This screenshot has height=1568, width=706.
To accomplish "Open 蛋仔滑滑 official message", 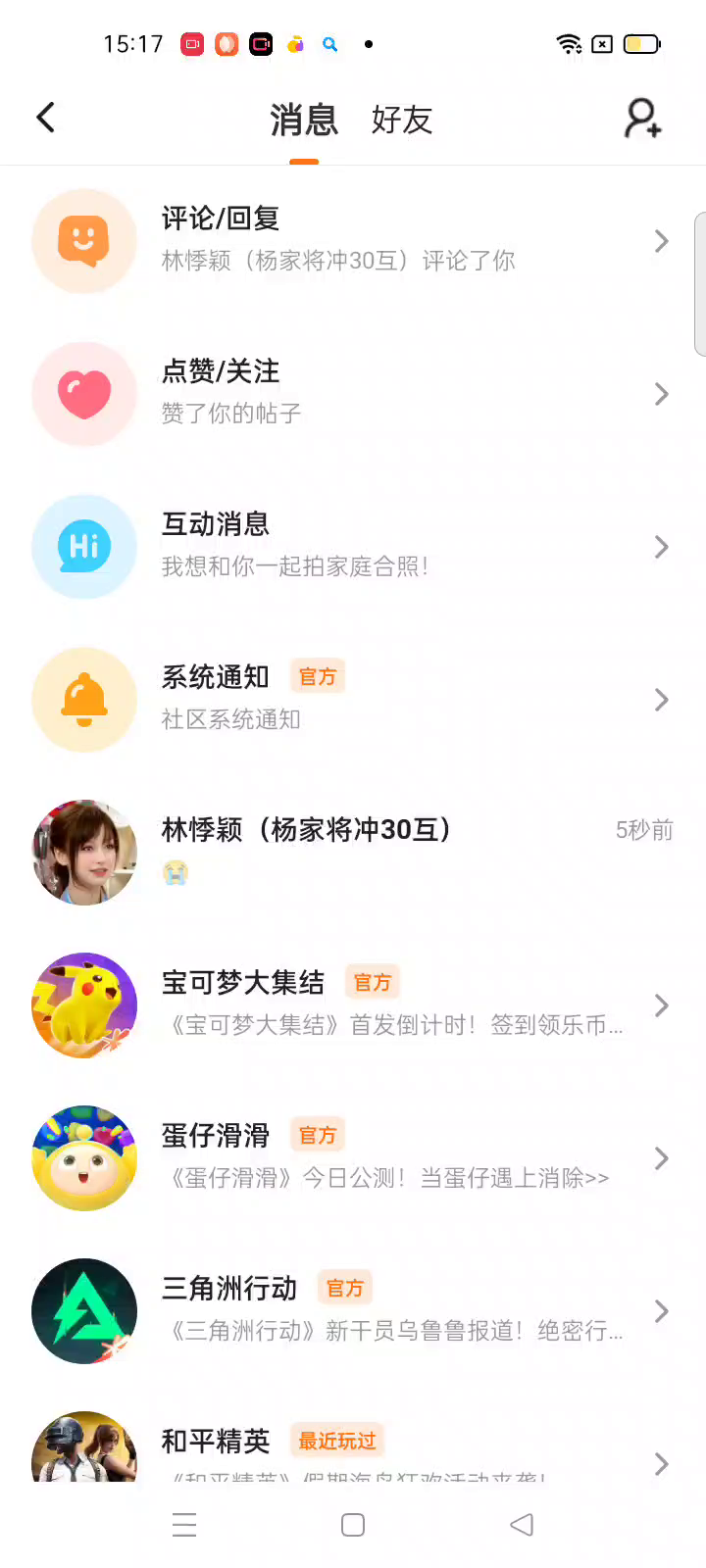I will pos(353,1157).
